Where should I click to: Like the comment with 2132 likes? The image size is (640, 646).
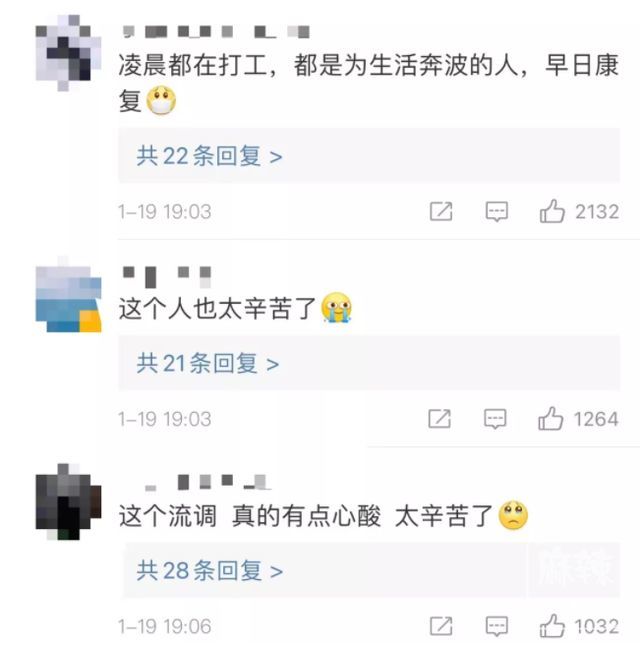coord(552,212)
